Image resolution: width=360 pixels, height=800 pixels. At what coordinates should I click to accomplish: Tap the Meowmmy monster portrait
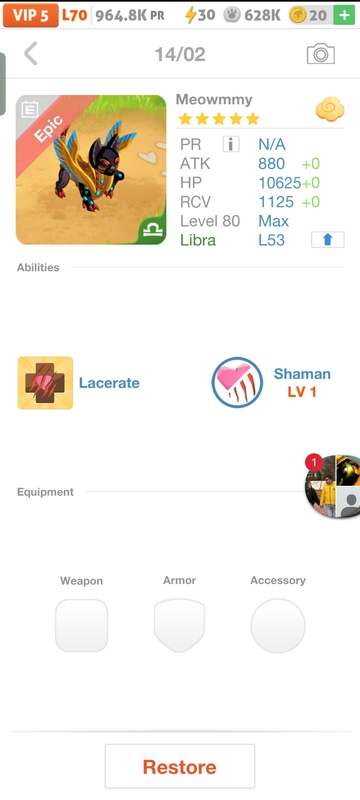click(x=91, y=170)
